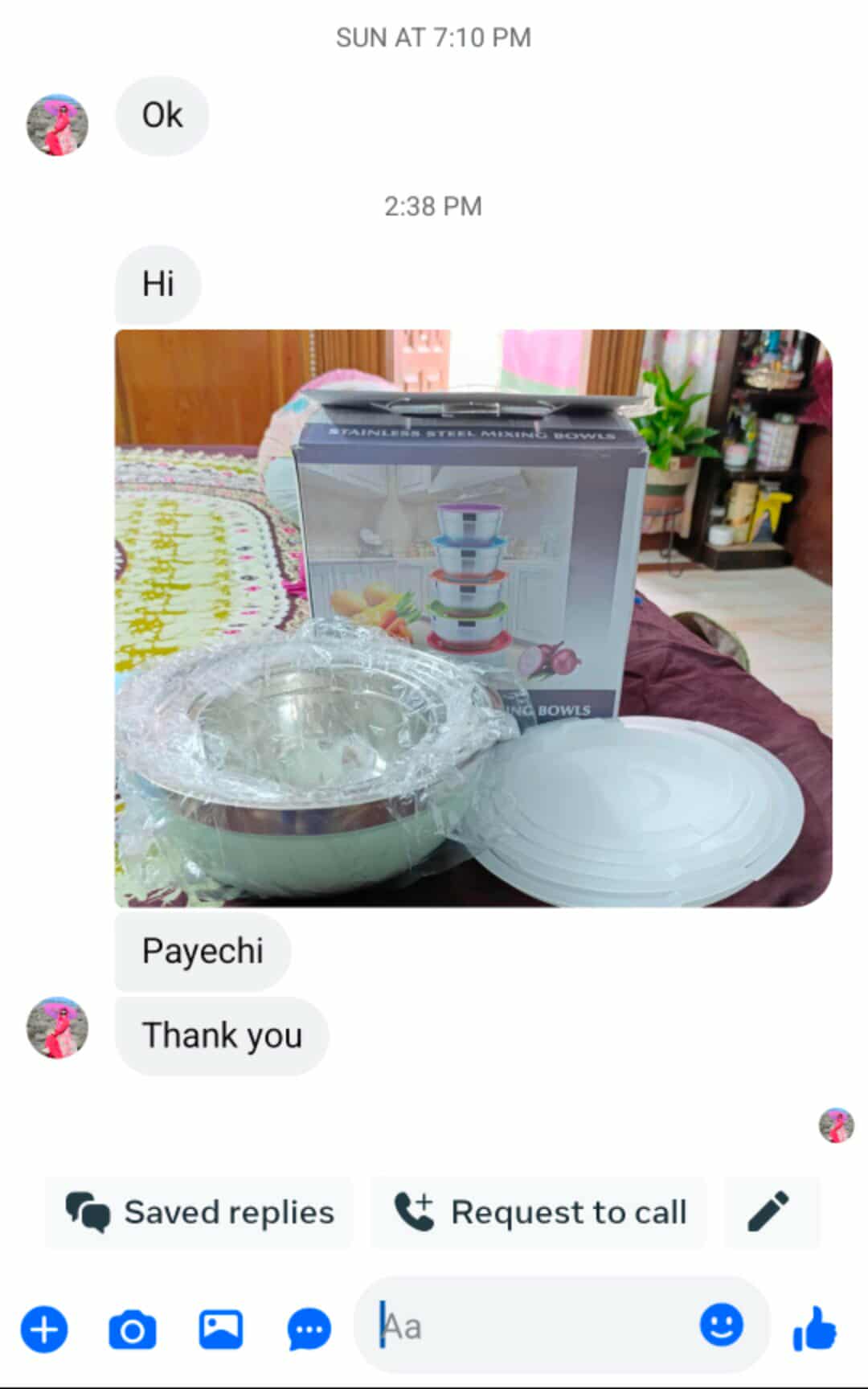Screen dimensions: 868x1389
Task: Tap the pencil edit shortcuts button
Action: tap(769, 1212)
